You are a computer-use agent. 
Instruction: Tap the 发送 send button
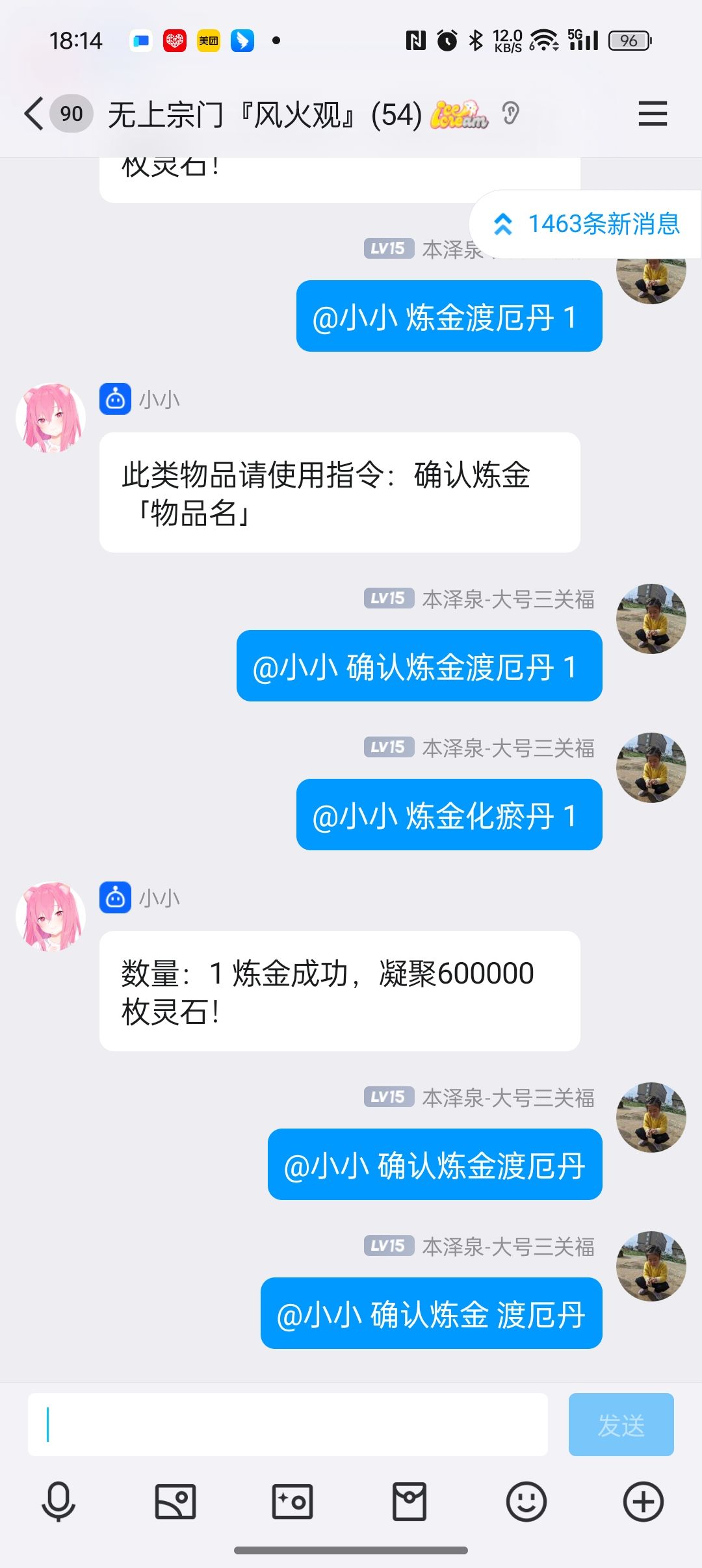(x=621, y=1424)
